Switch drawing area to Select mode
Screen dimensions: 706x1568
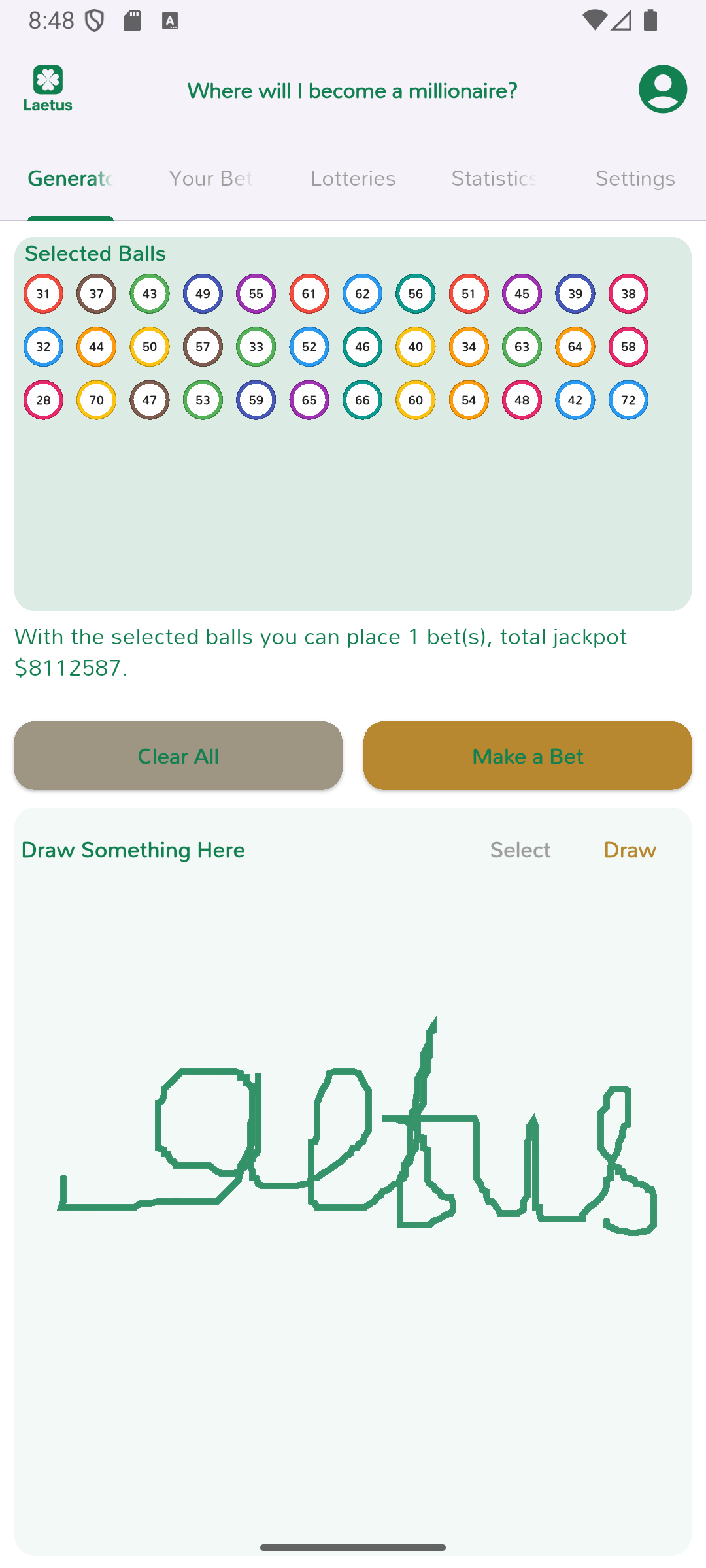point(520,850)
